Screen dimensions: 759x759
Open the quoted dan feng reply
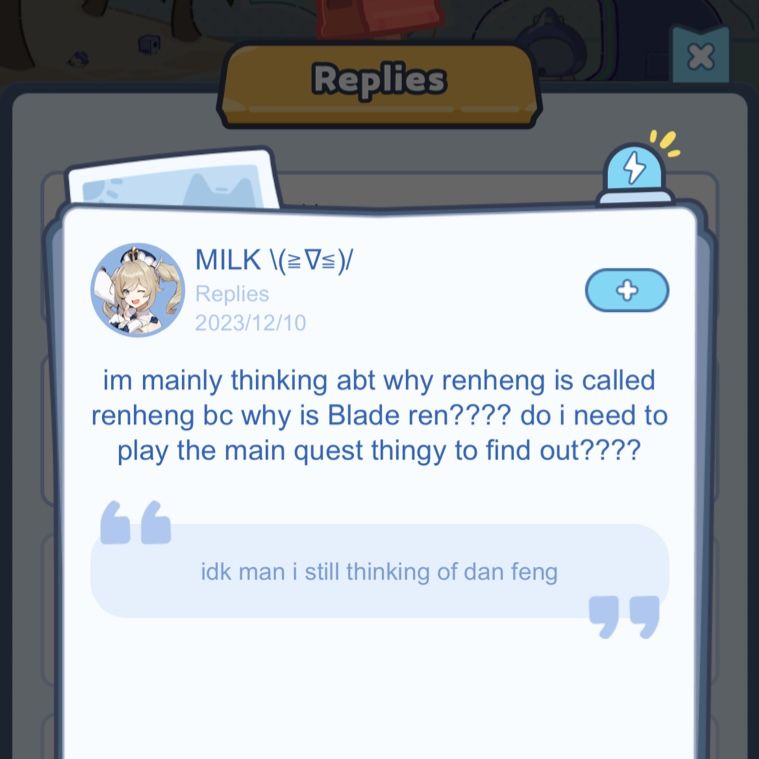379,572
